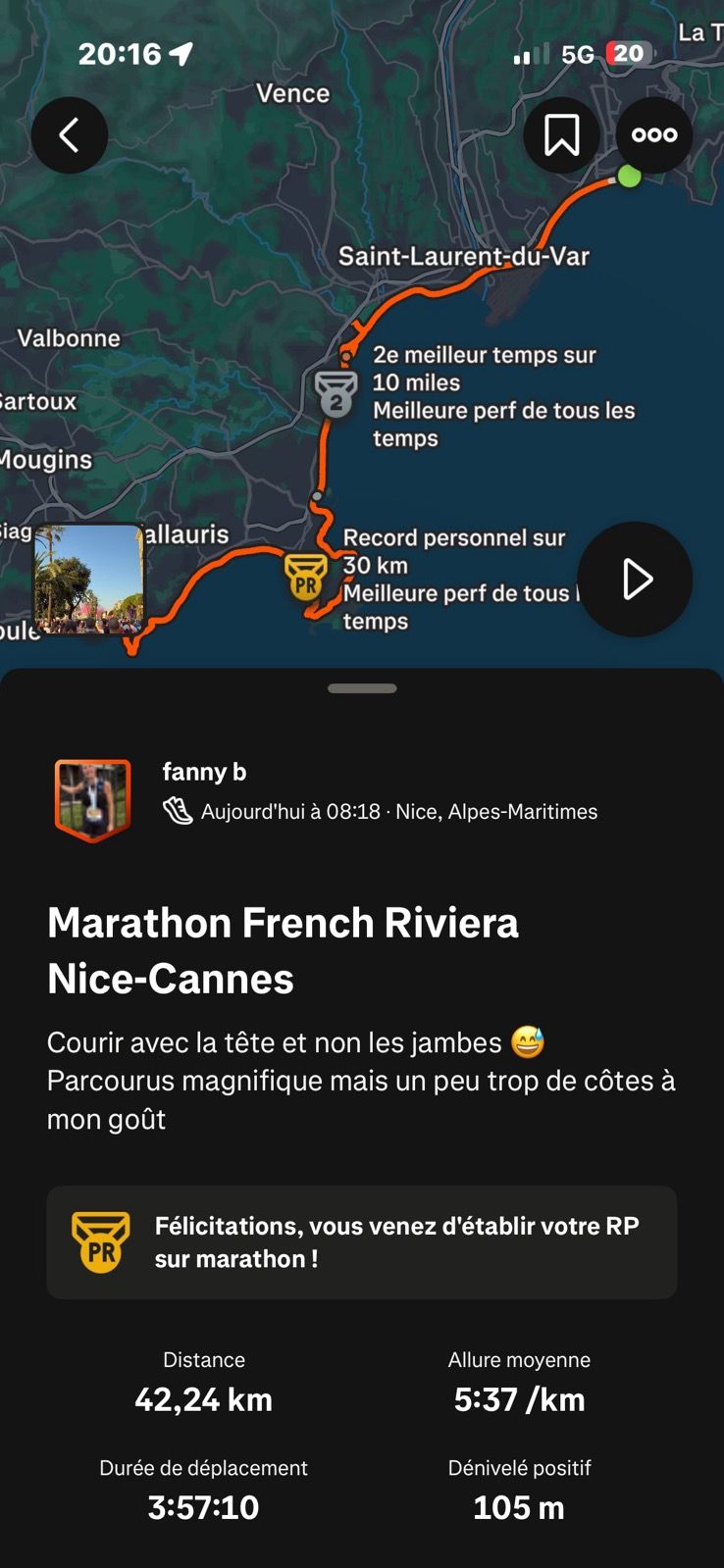The image size is (724, 1568).
Task: Tap the 5G indicator in the status bar
Action: coord(579,54)
